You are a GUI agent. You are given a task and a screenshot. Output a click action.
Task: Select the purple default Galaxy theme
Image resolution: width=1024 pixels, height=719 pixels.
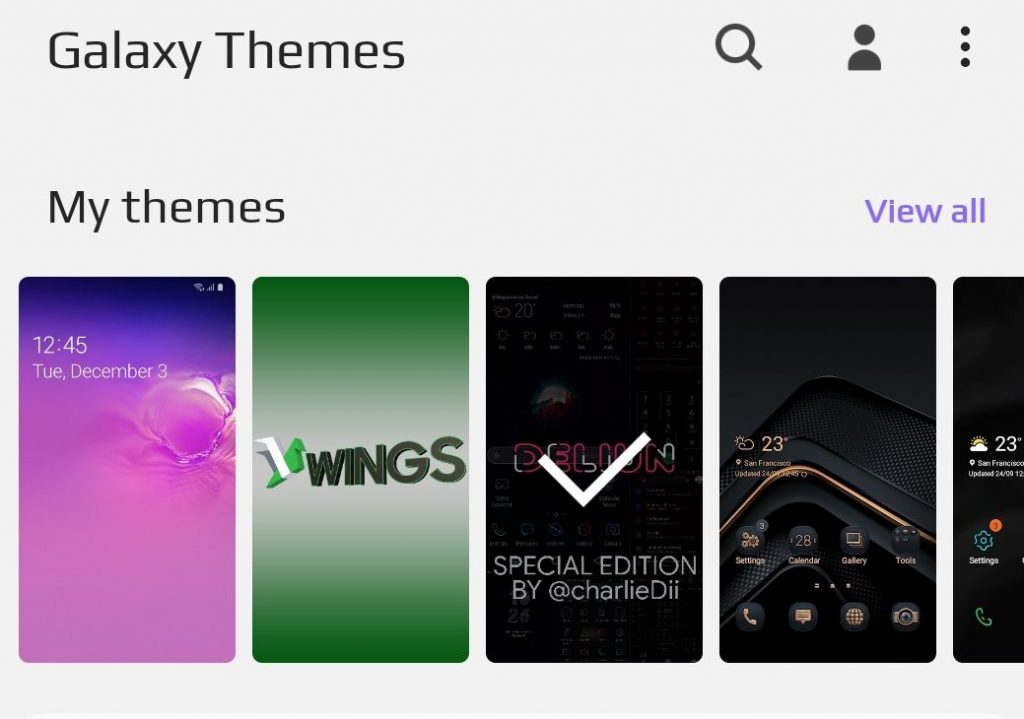point(127,469)
